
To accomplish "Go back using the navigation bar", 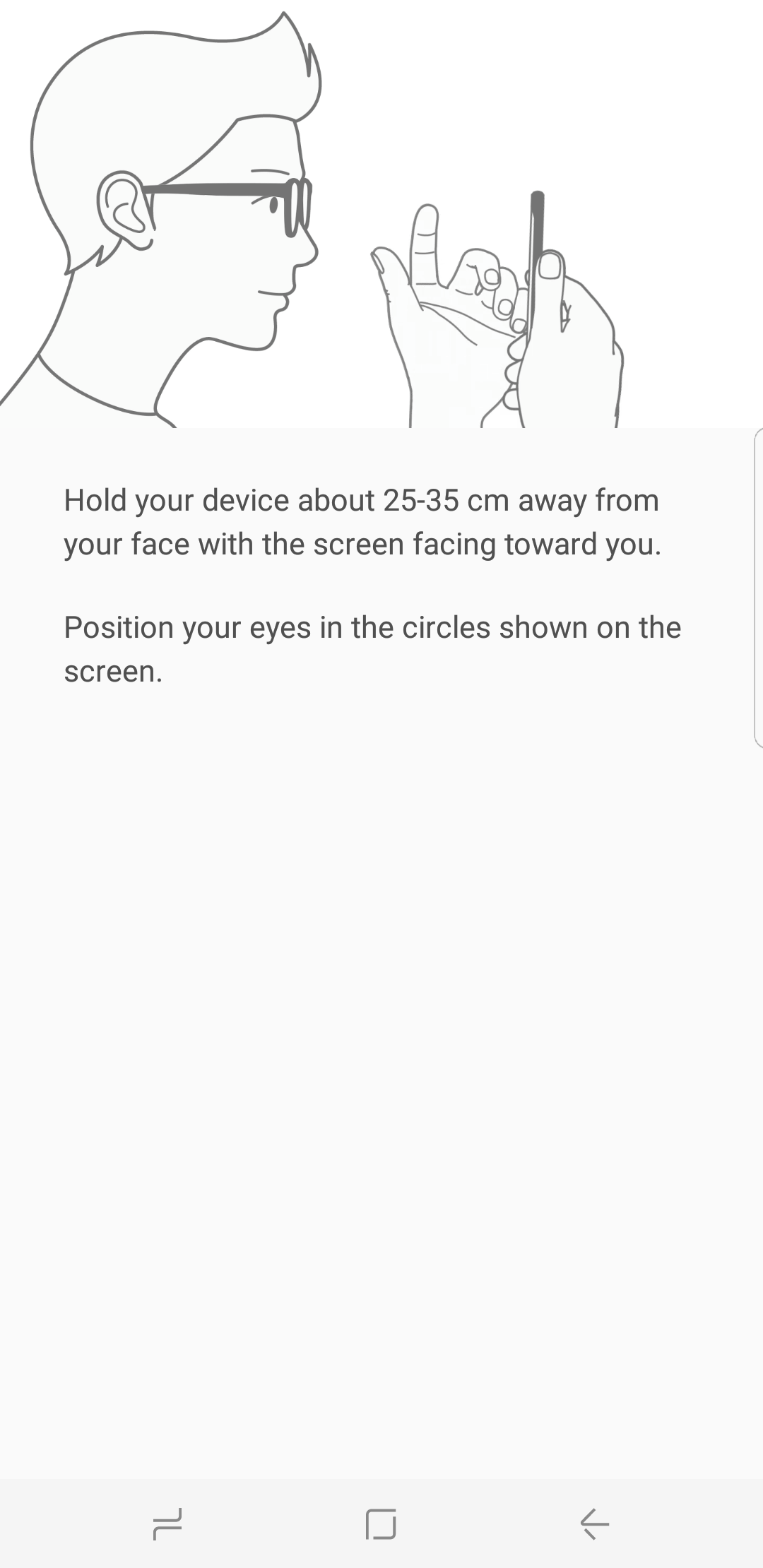I will click(594, 1524).
